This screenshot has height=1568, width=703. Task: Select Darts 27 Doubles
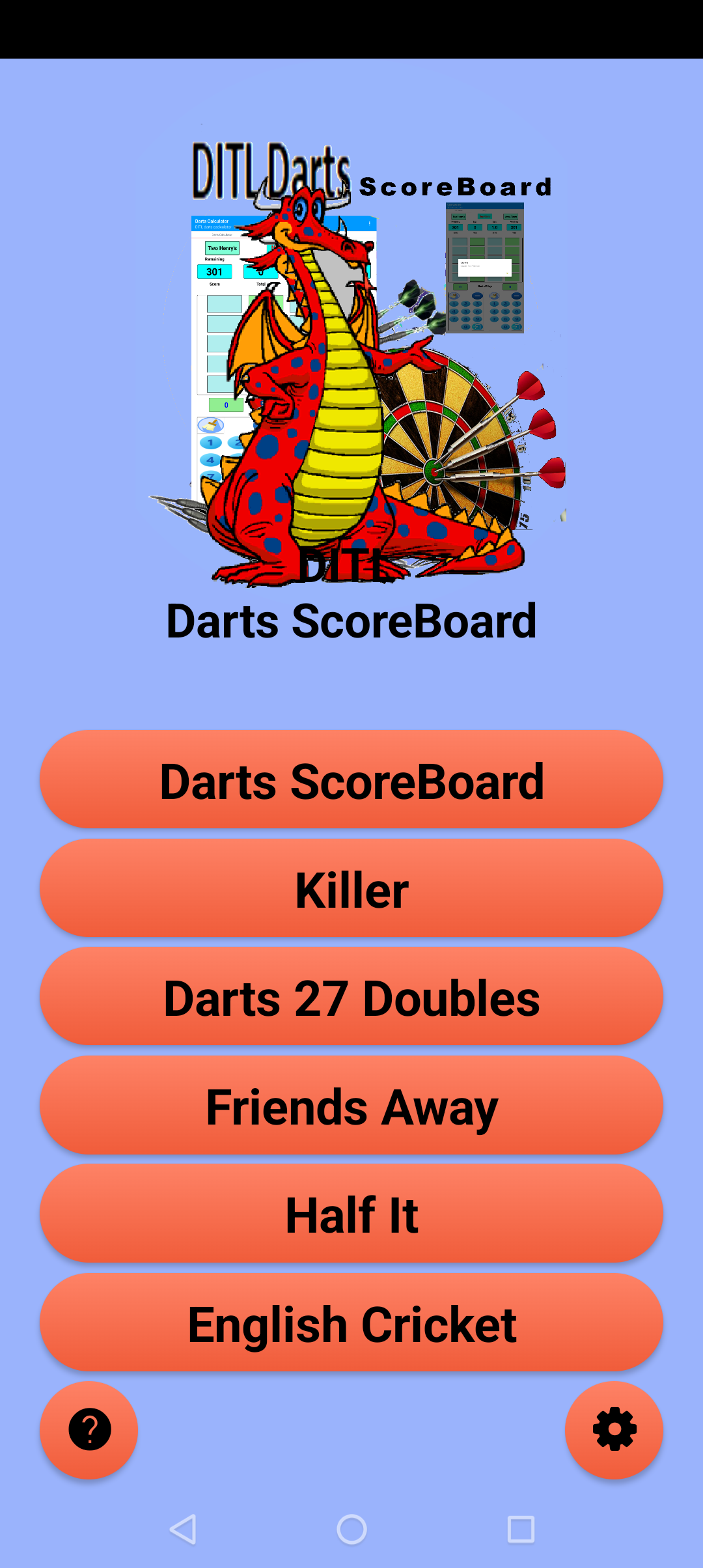pos(351,997)
